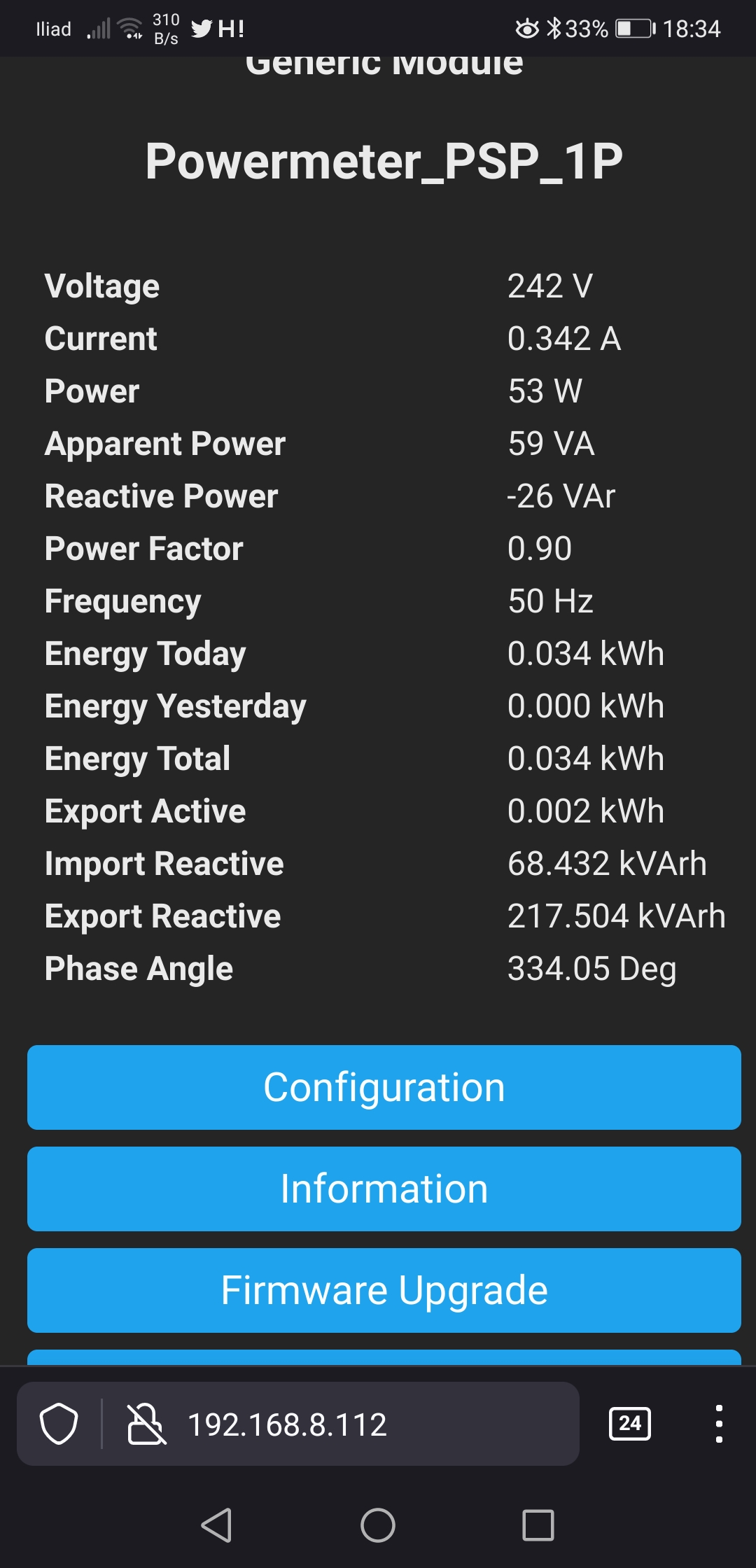
Task: Open the tabs counter showing 24
Action: pos(630,1424)
